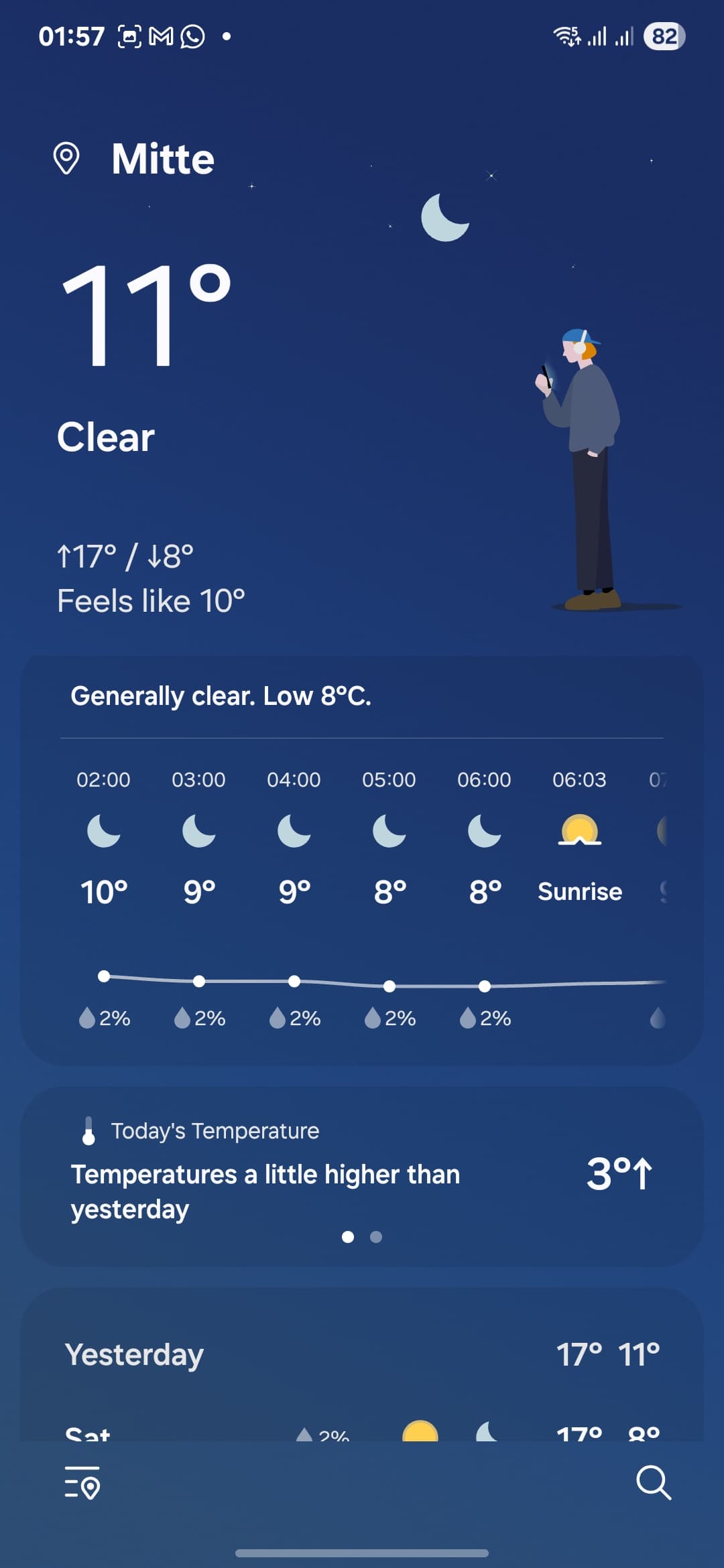
Task: Tap the Mitte location name
Action: [163, 159]
